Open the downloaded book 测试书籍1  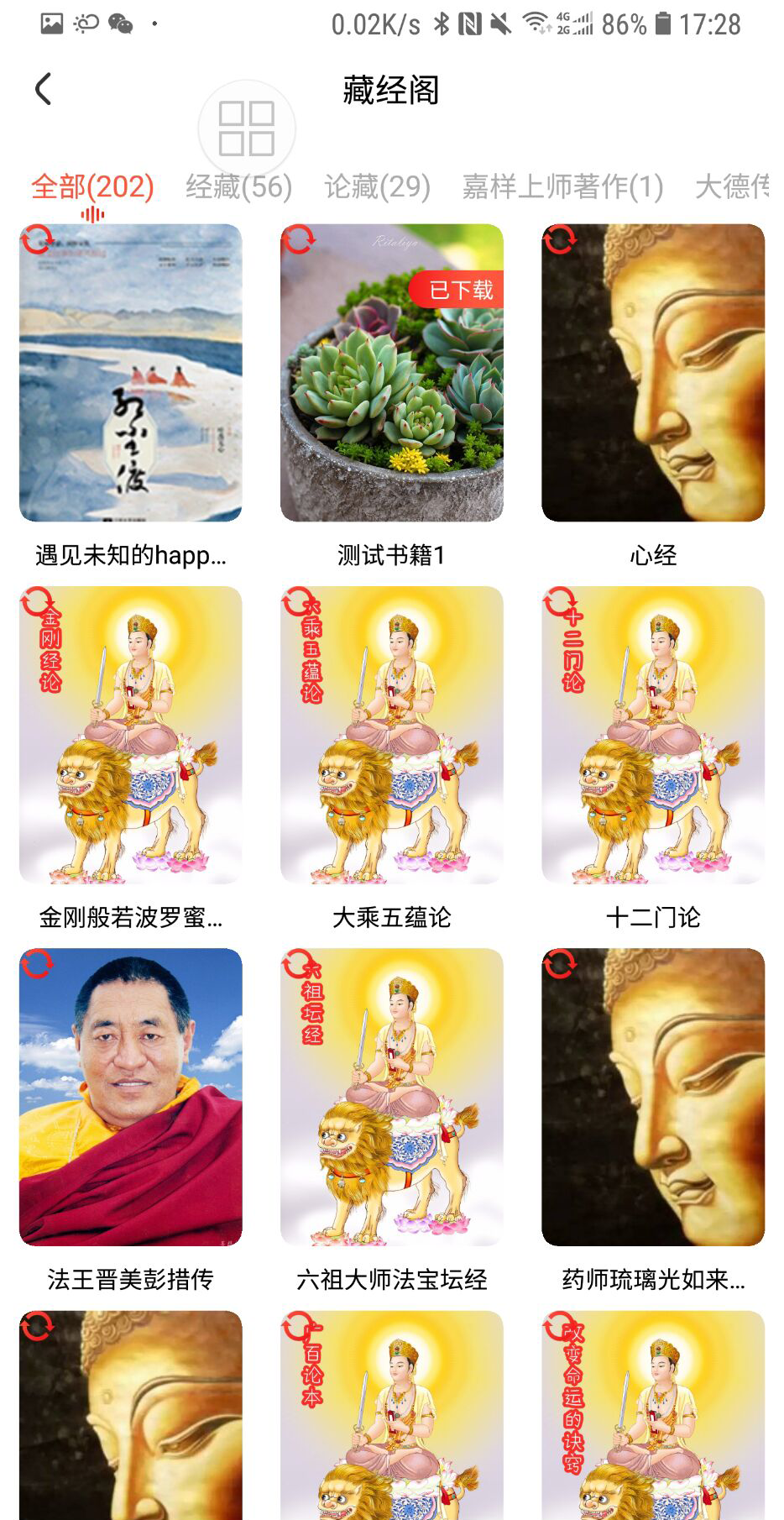coord(391,373)
